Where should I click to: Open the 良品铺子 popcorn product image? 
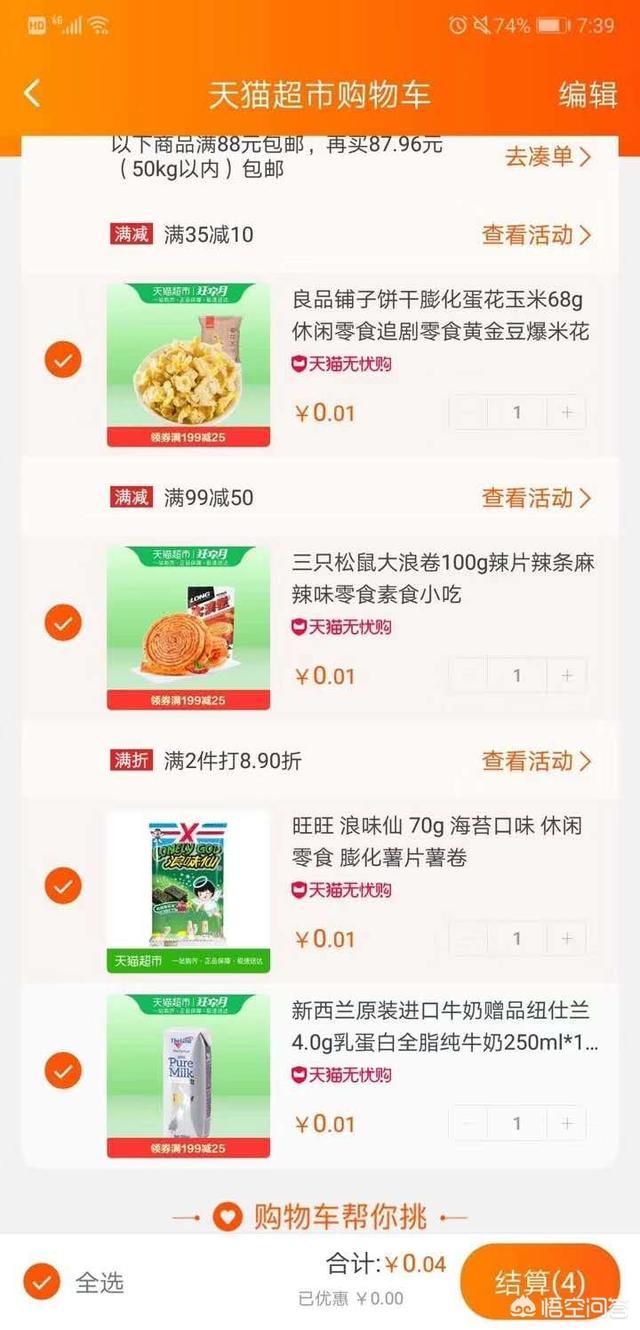click(x=189, y=364)
